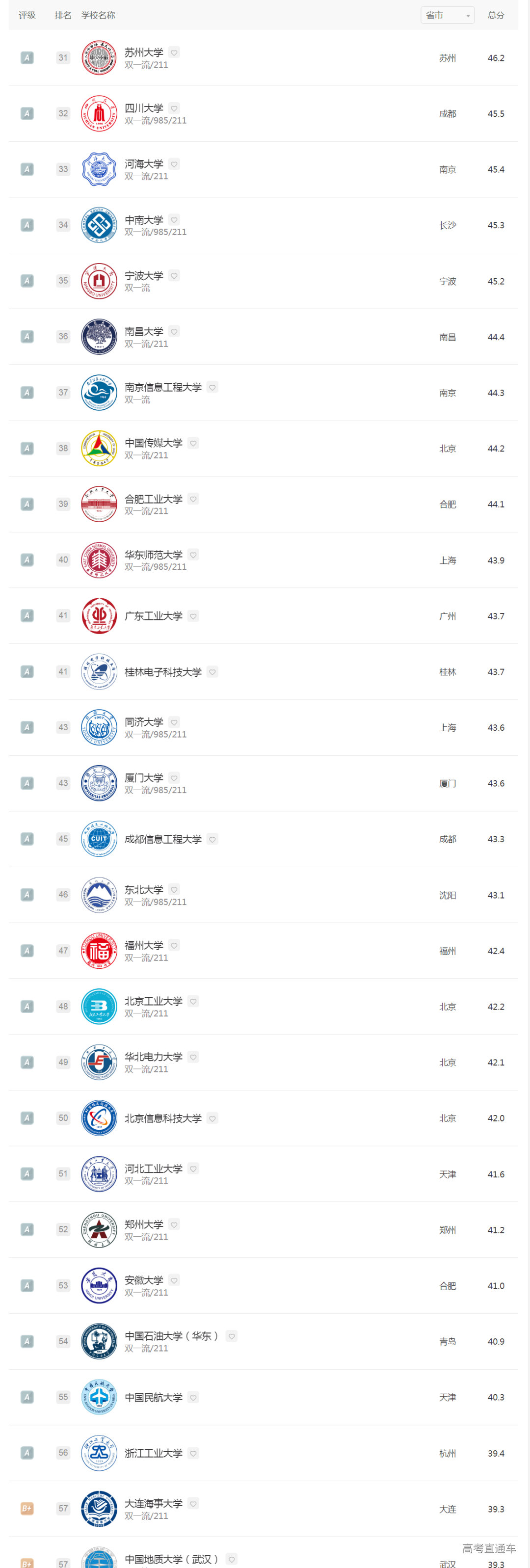The width and height of the screenshot is (530, 1568).
Task: Open the 安徽大学 name link
Action: tap(144, 1280)
